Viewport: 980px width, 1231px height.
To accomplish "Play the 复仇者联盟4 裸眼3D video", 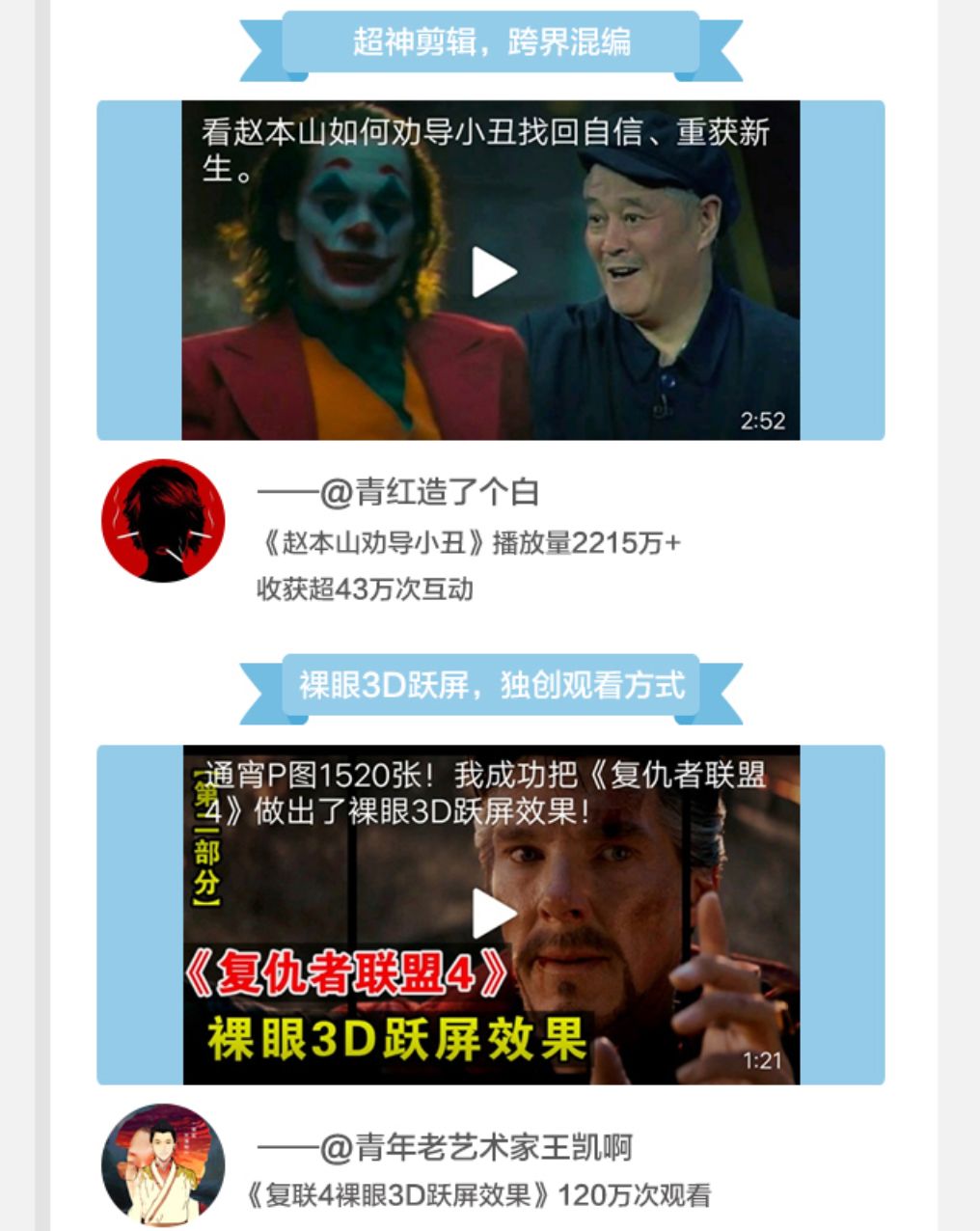I will 493,914.
